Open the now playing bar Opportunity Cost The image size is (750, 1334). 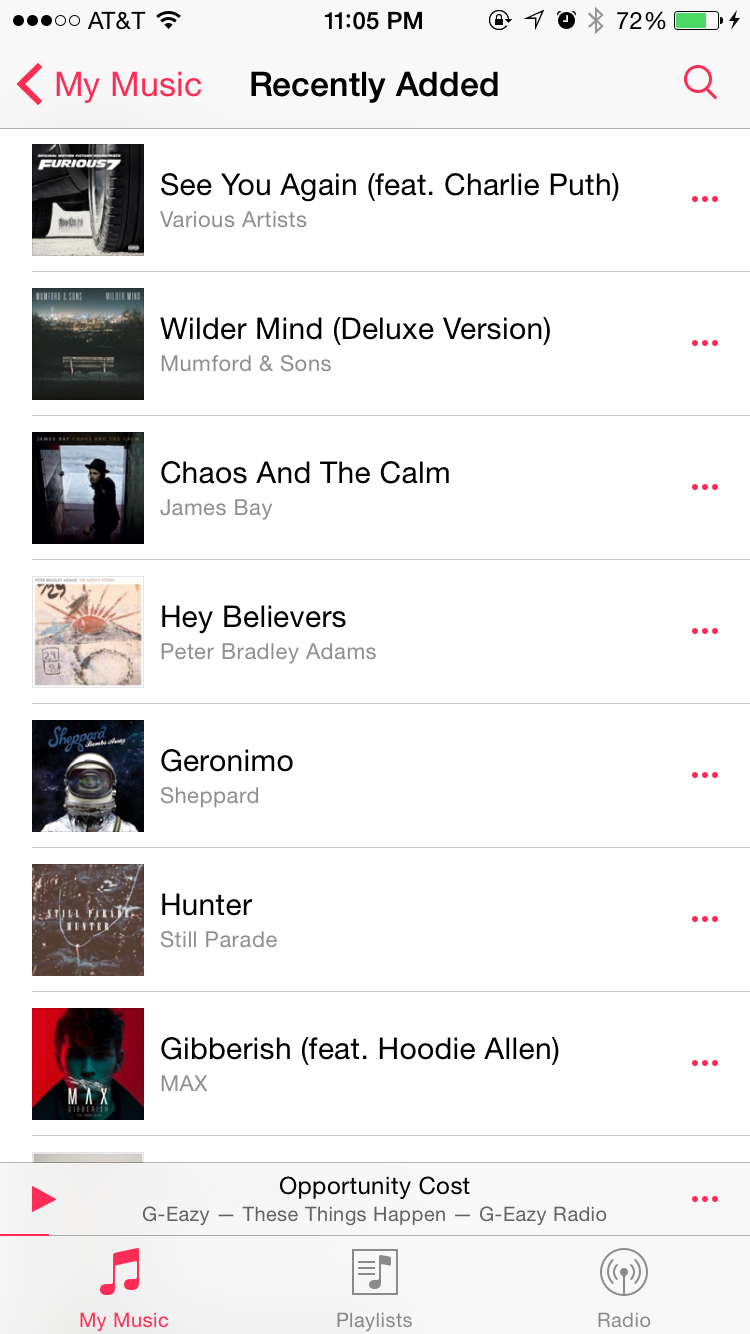point(374,1197)
